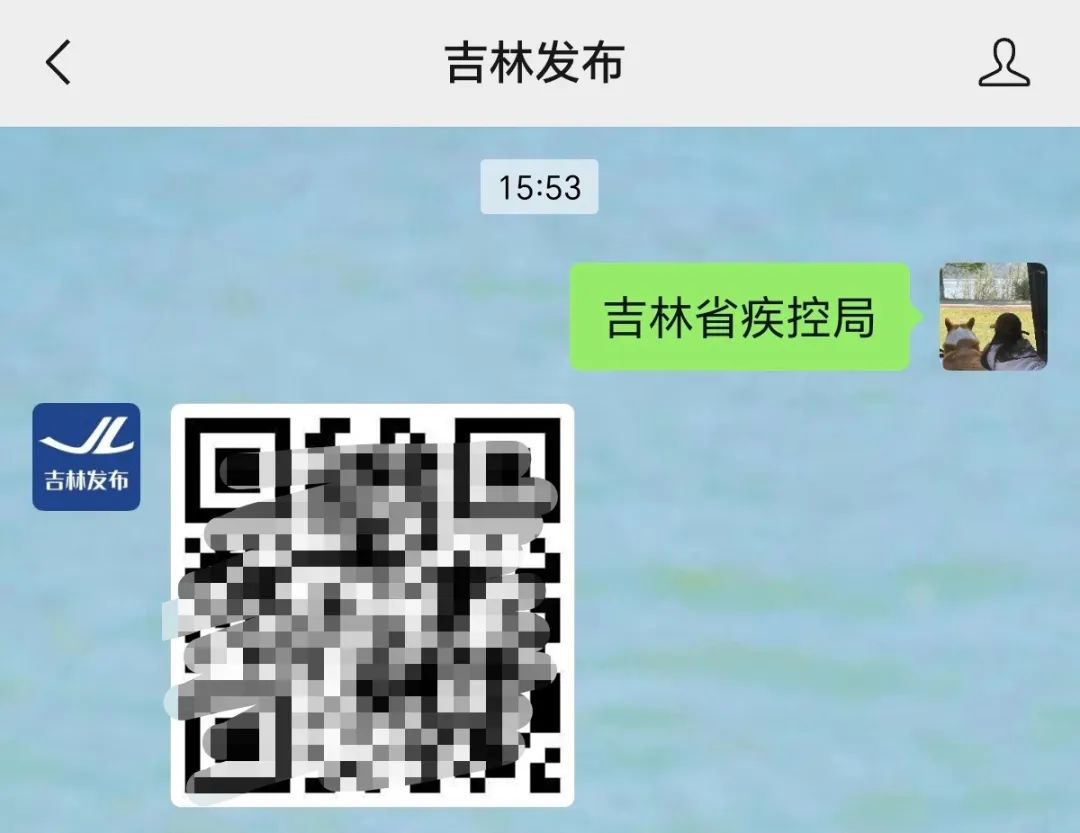Viewport: 1080px width, 833px height.
Task: Go back from the 吉林发布 chat
Action: 58,63
